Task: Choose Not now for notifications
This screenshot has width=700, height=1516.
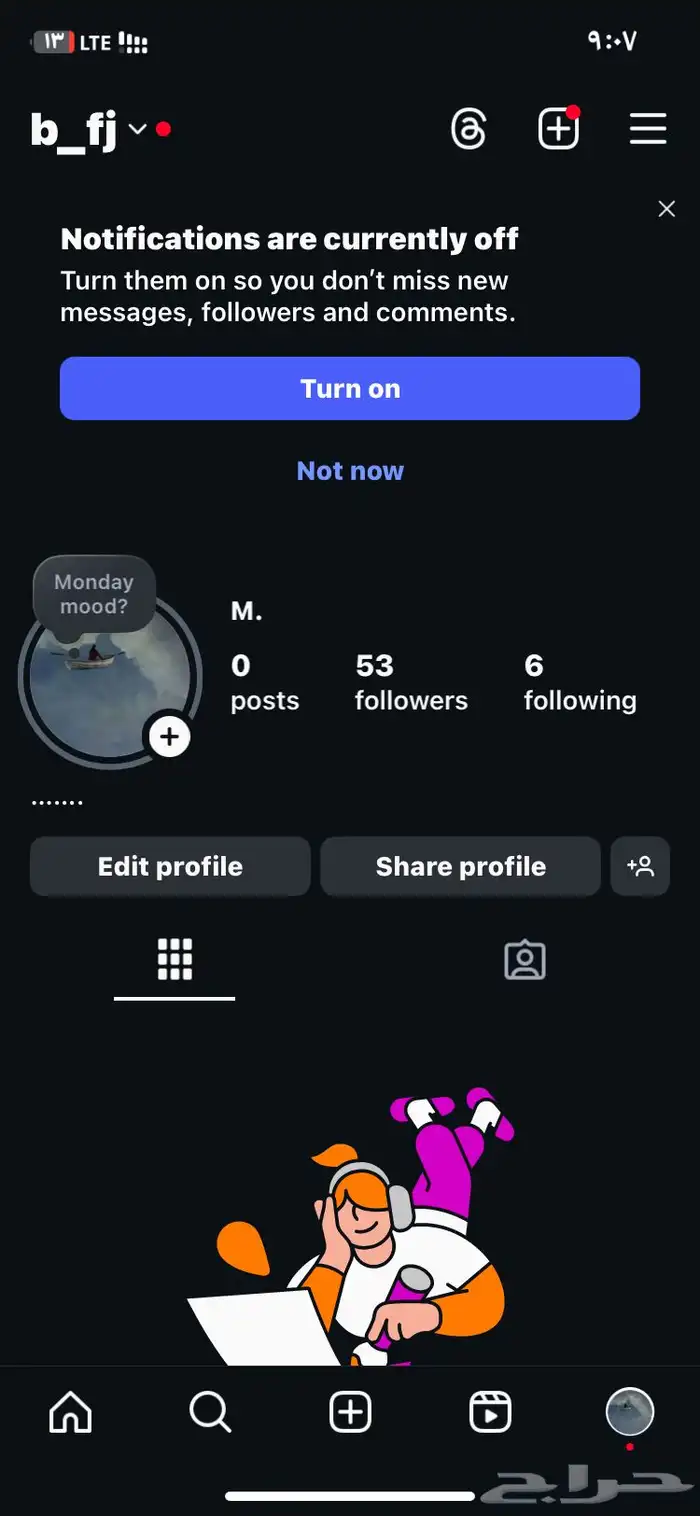Action: [349, 471]
